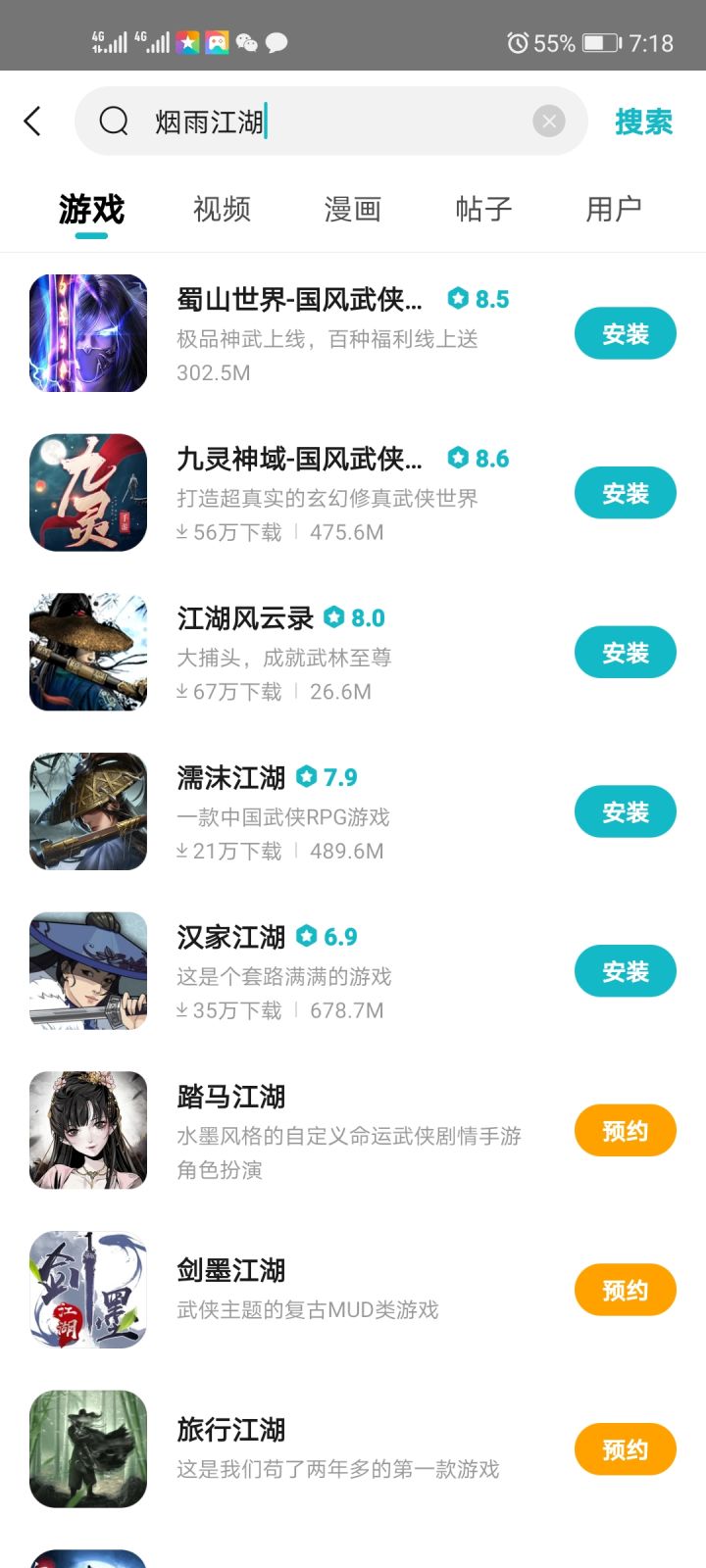706x1568 pixels.
Task: Switch to the 游戏 tab
Action: pyautogui.click(x=91, y=209)
